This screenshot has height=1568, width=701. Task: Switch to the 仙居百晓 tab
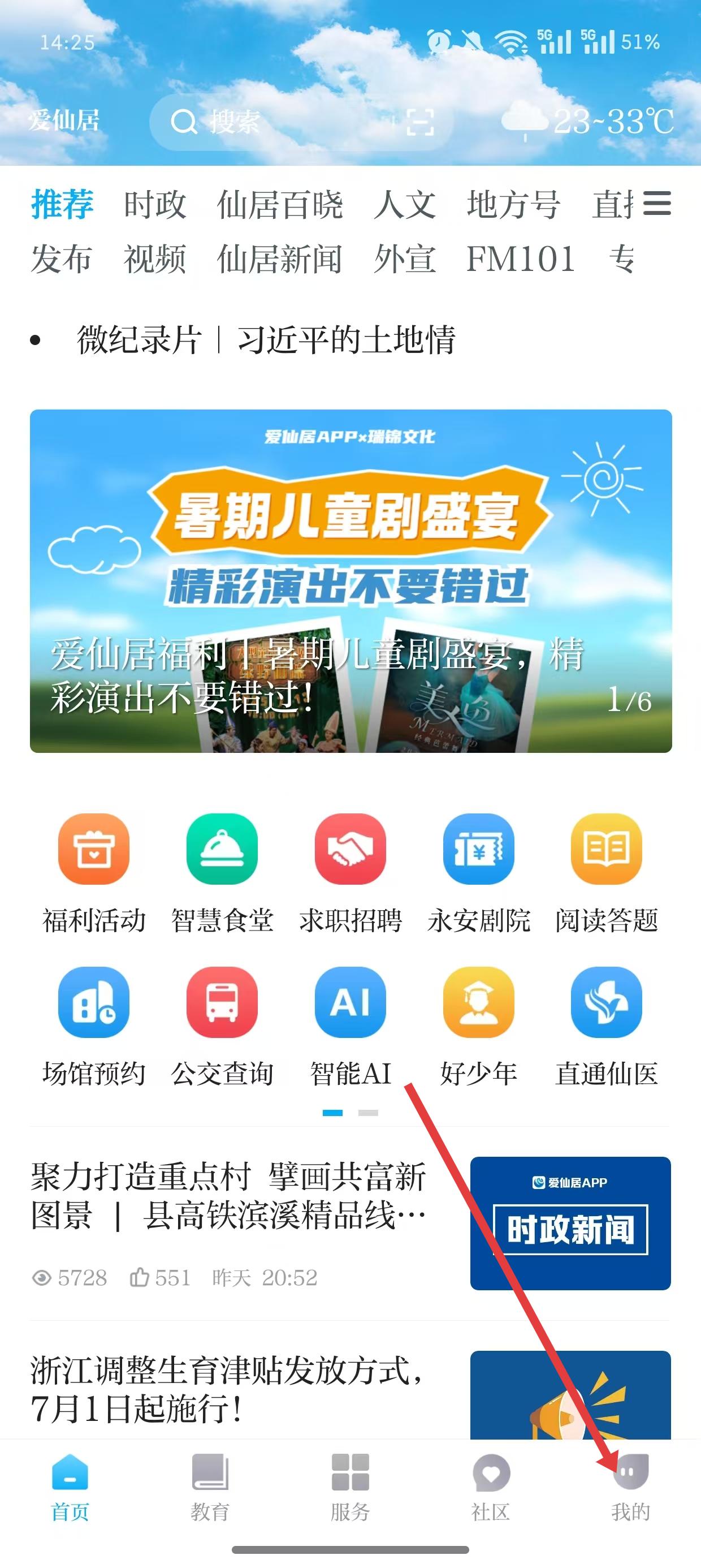tap(280, 204)
